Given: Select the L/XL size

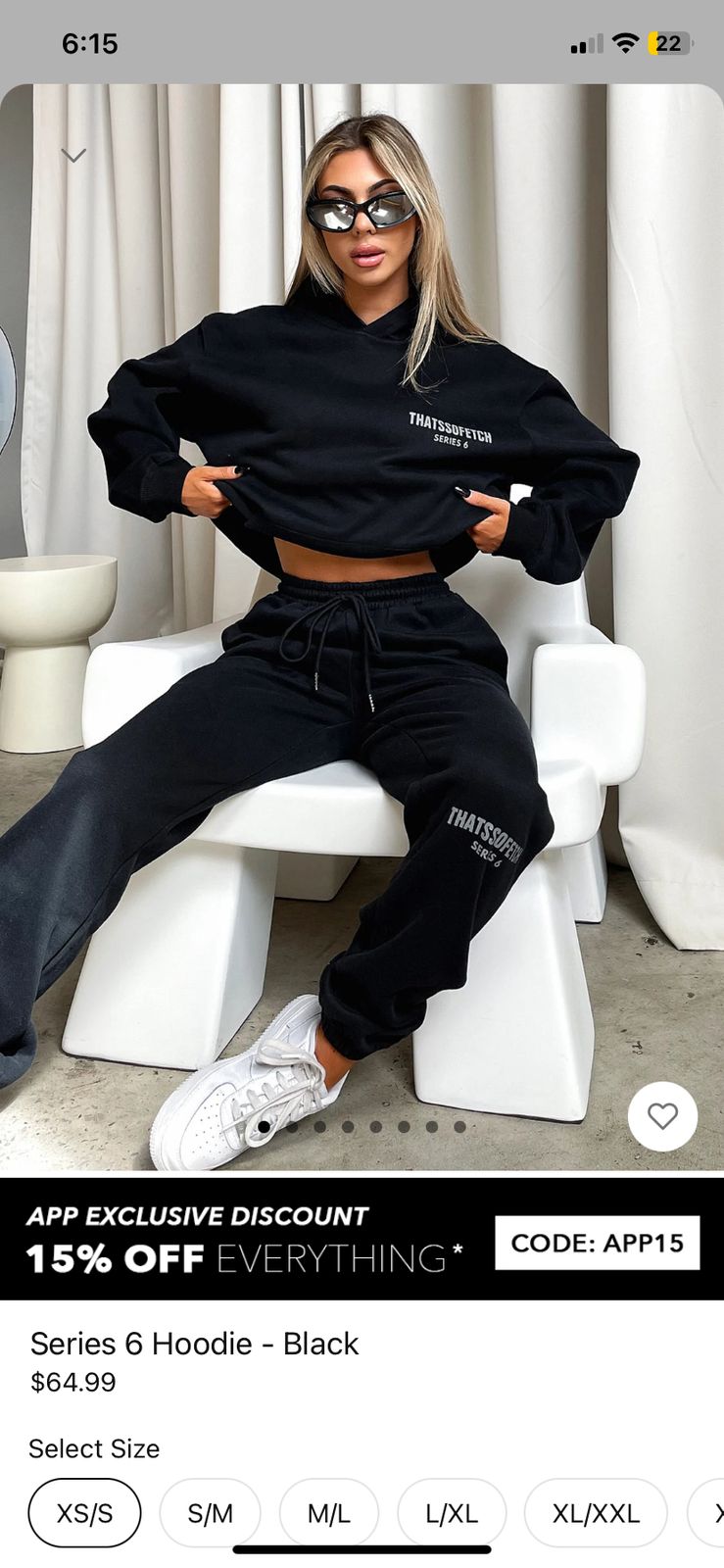Looking at the screenshot, I should tap(452, 1513).
